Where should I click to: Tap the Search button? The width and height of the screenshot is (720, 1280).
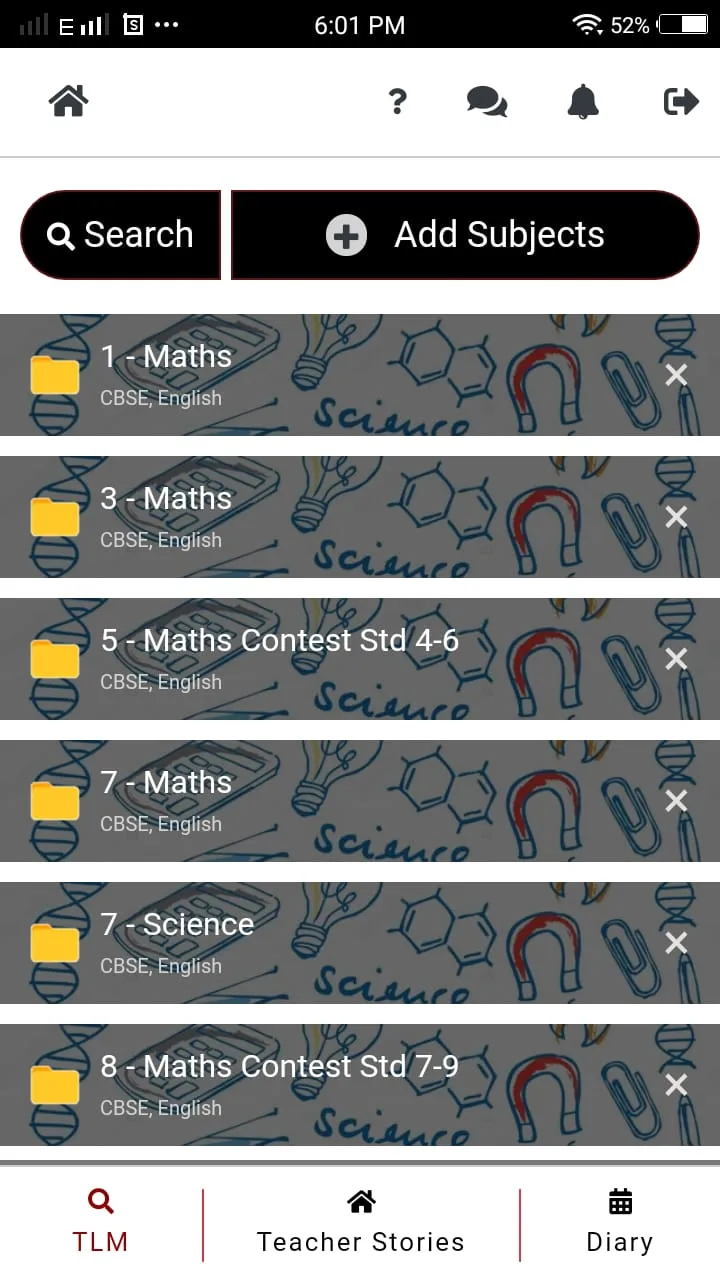[x=120, y=235]
